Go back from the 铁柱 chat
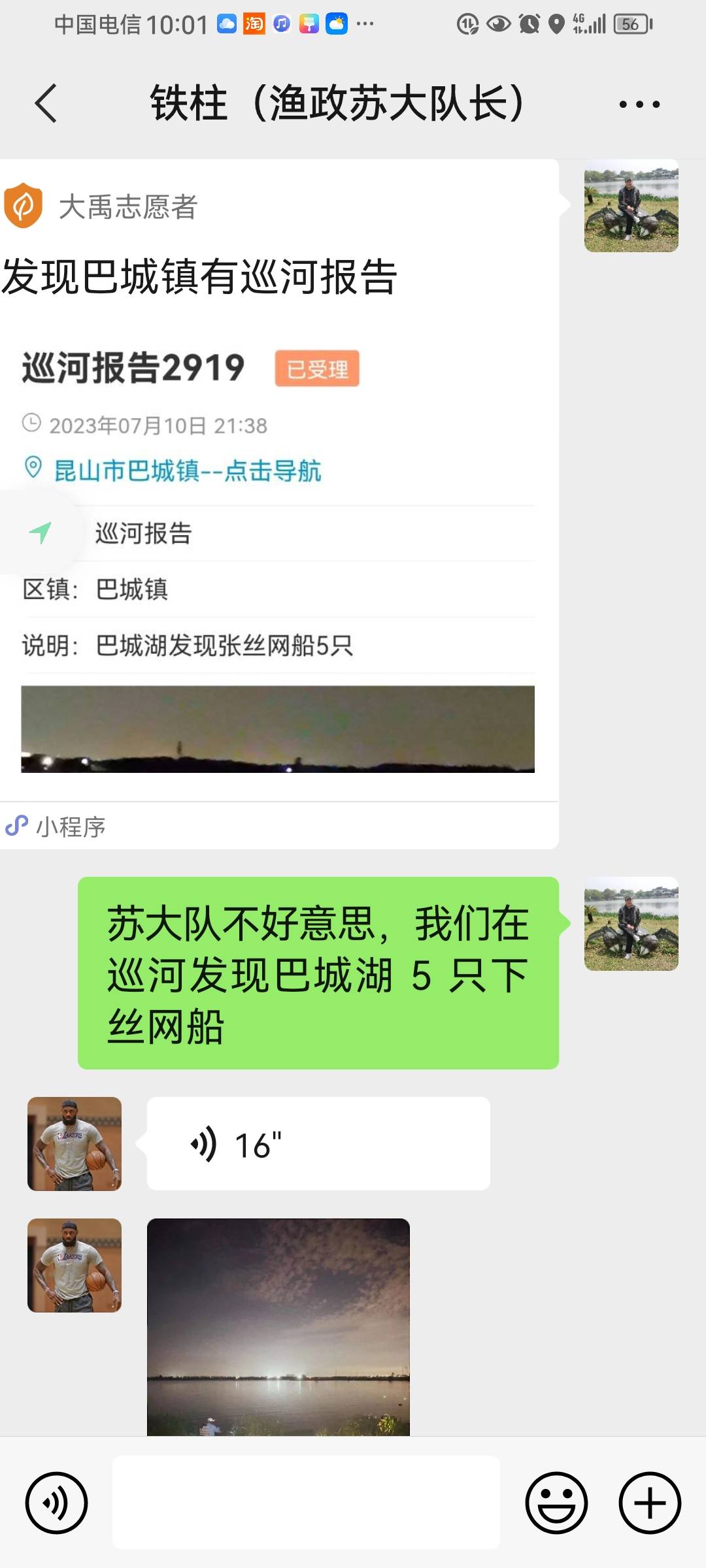 46,103
